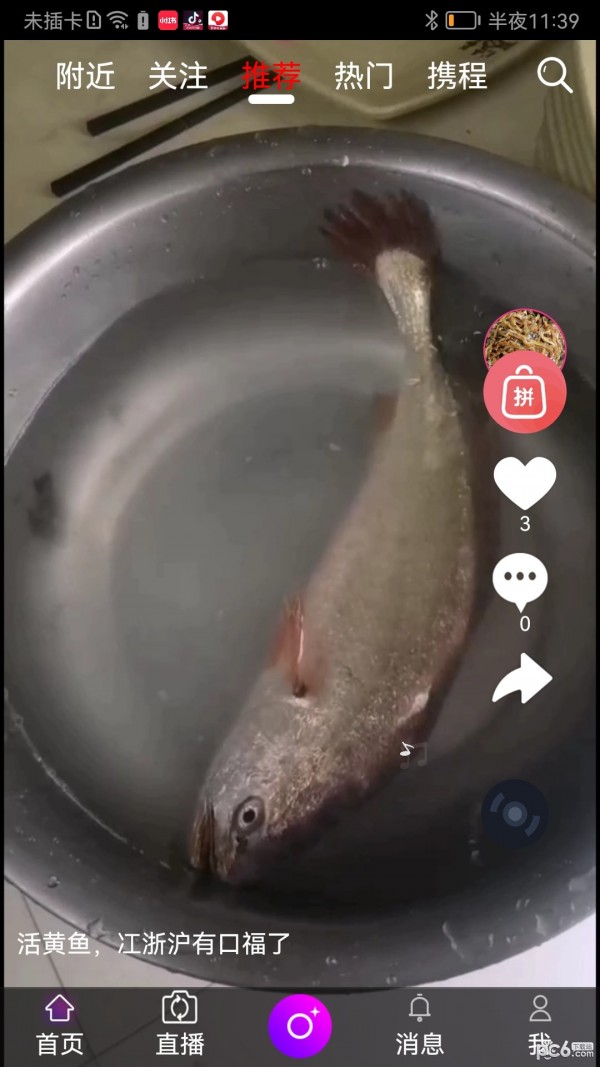Image resolution: width=600 pixels, height=1067 pixels.
Task: Open the 直播 tab
Action: pos(180,1025)
